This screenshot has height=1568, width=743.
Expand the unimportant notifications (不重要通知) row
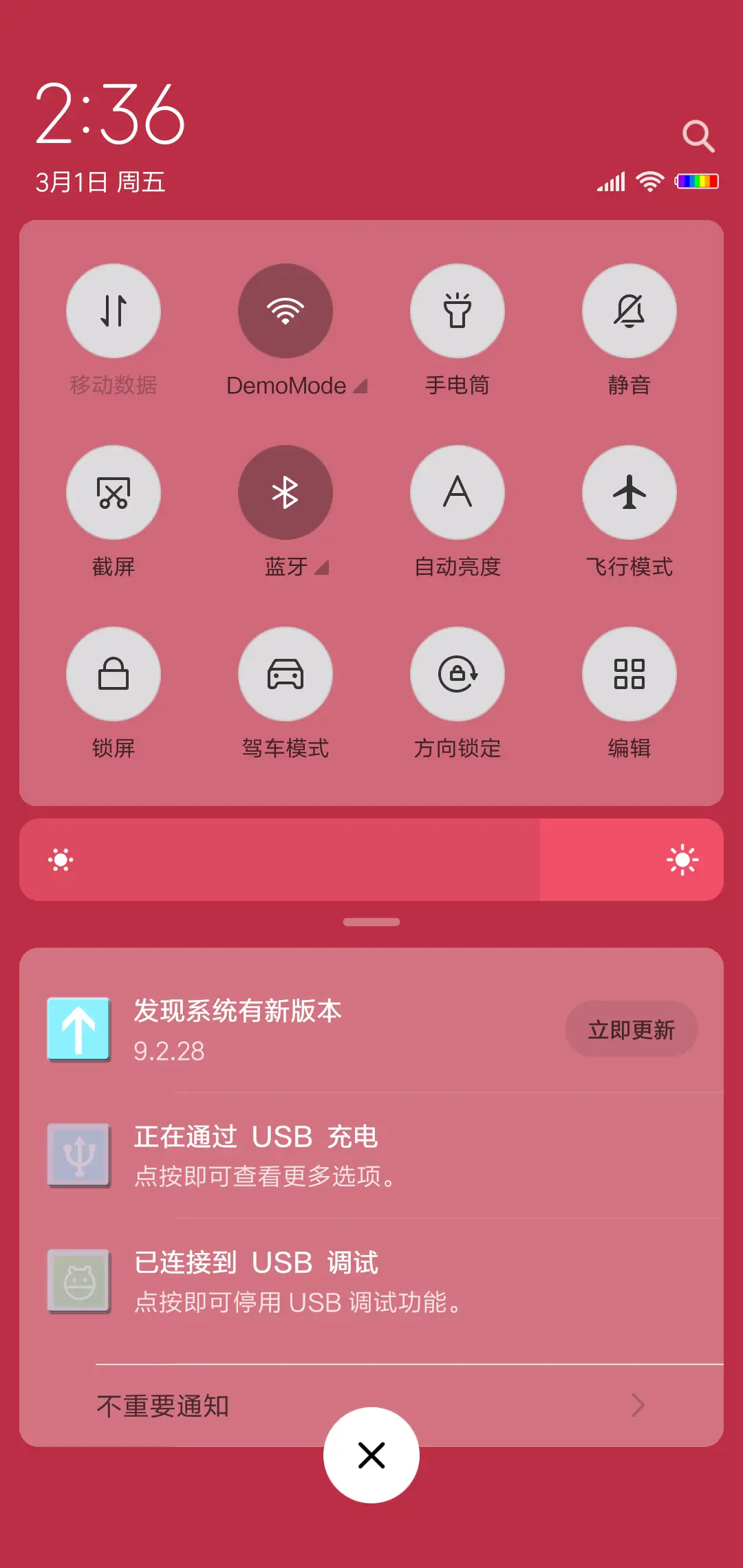(x=371, y=1407)
